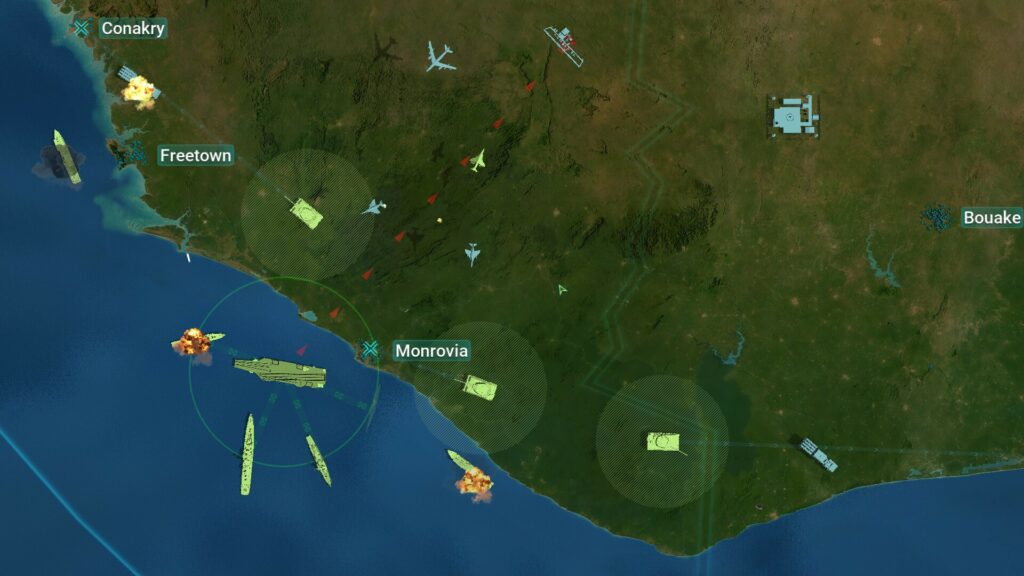Select the large bomber aircraft up north
The height and width of the screenshot is (576, 1024).
tap(439, 56)
